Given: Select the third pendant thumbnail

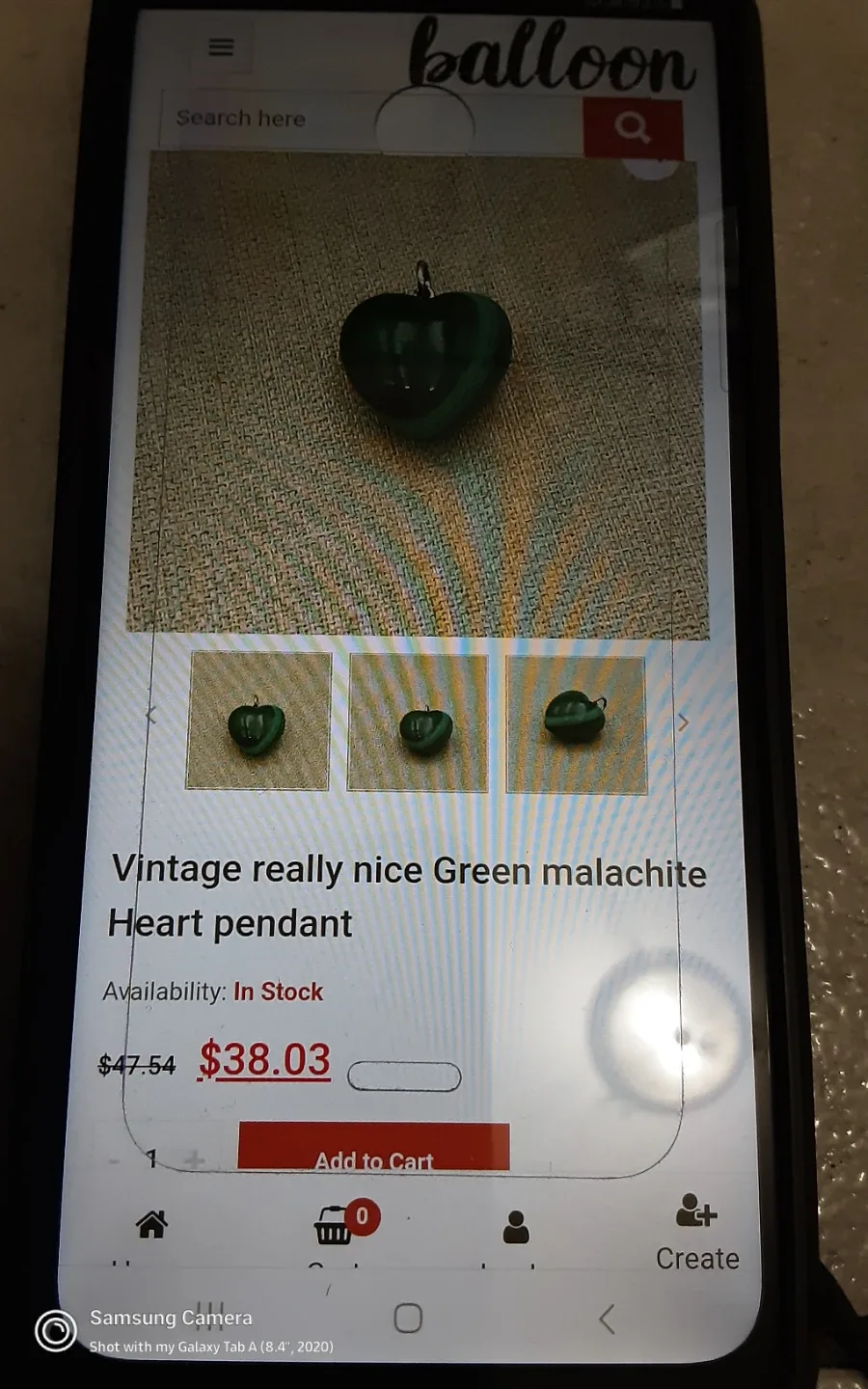Looking at the screenshot, I should tap(576, 722).
